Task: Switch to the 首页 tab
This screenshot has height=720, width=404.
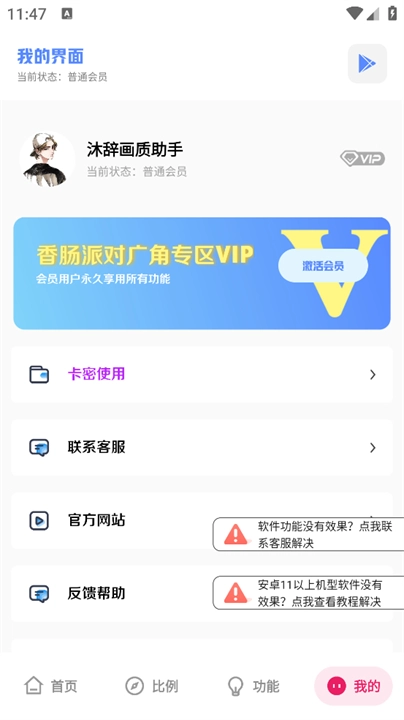Action: (x=50, y=686)
